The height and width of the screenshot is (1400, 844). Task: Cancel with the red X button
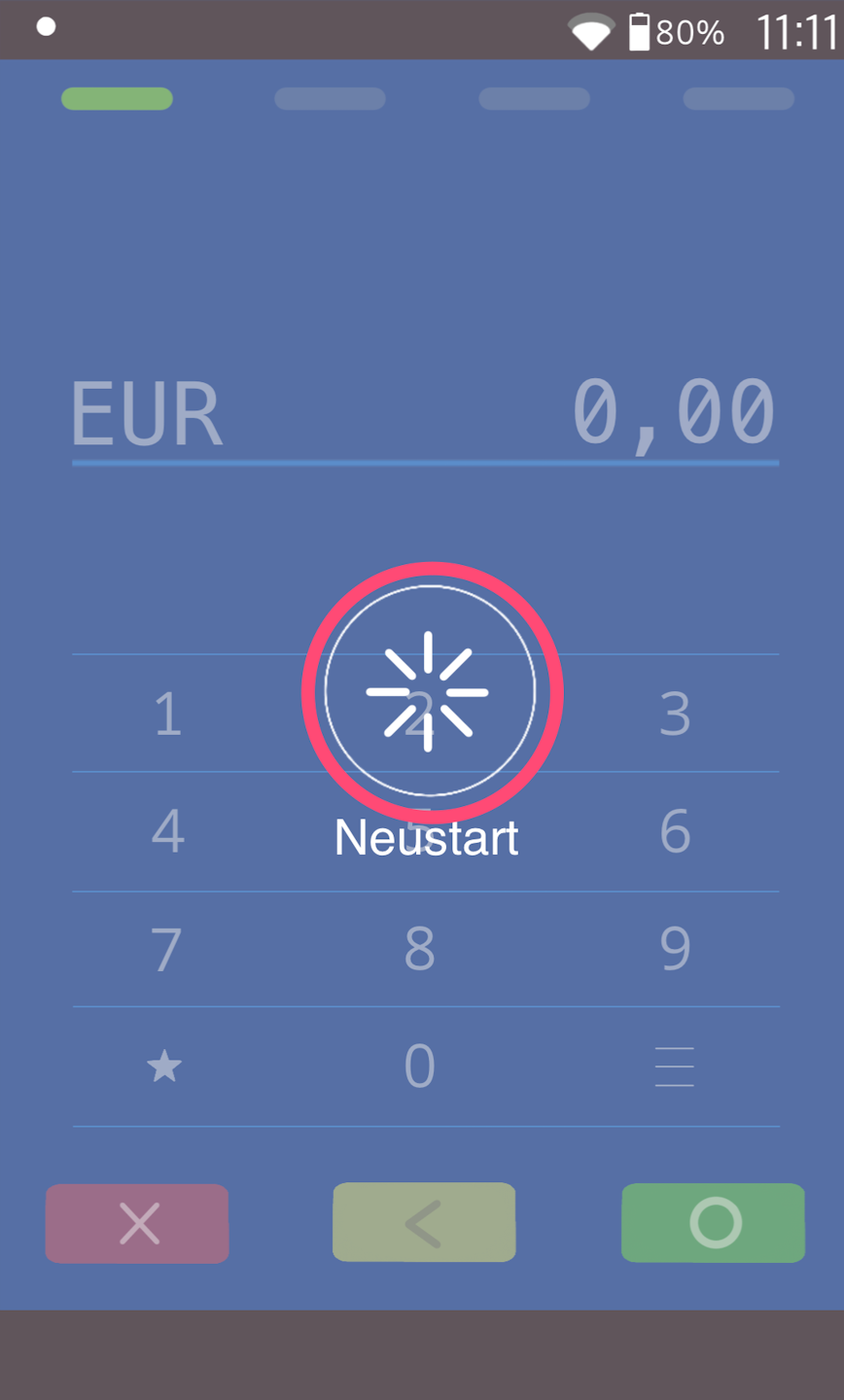click(x=137, y=1223)
